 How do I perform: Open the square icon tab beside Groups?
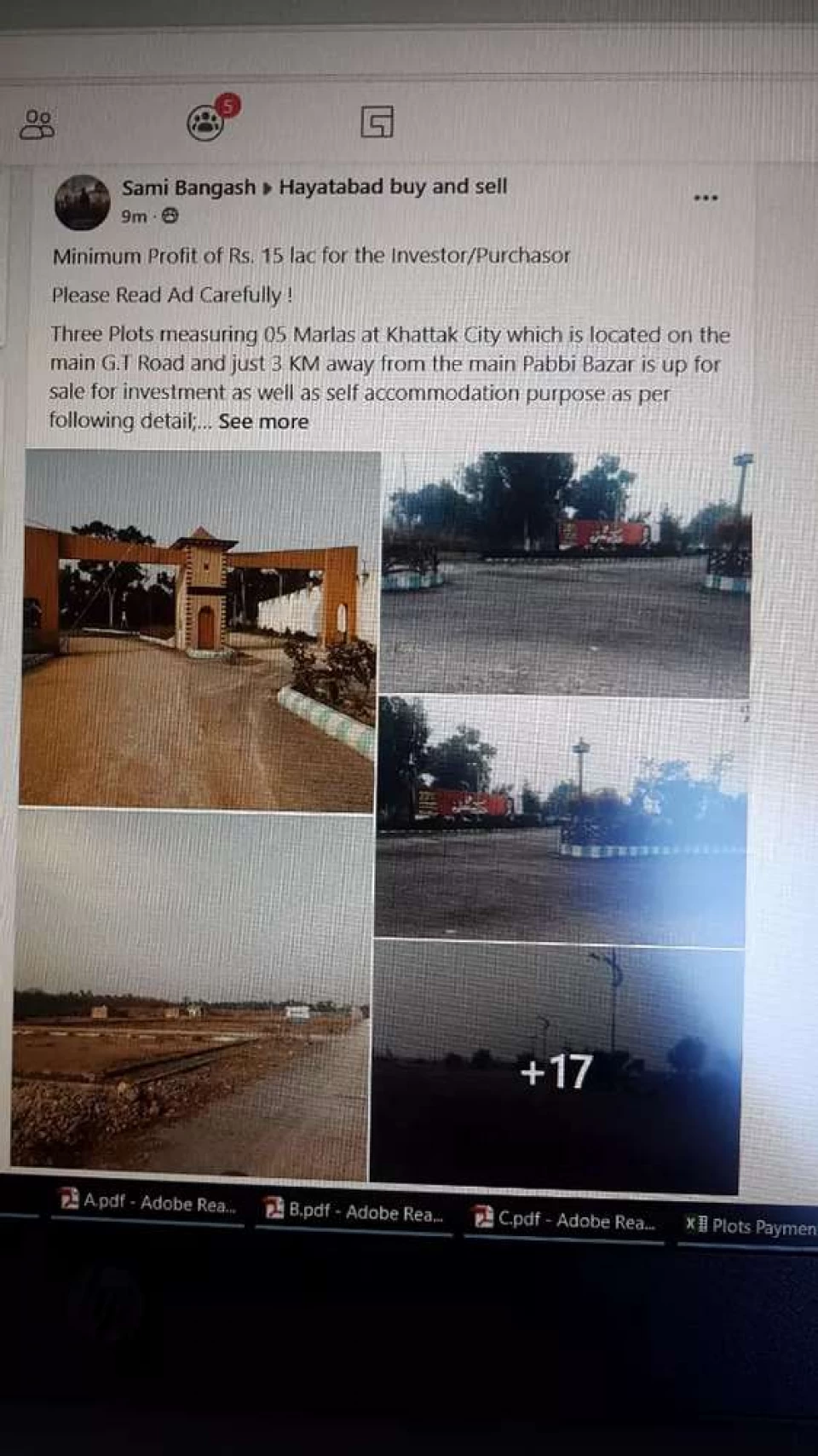[x=377, y=122]
